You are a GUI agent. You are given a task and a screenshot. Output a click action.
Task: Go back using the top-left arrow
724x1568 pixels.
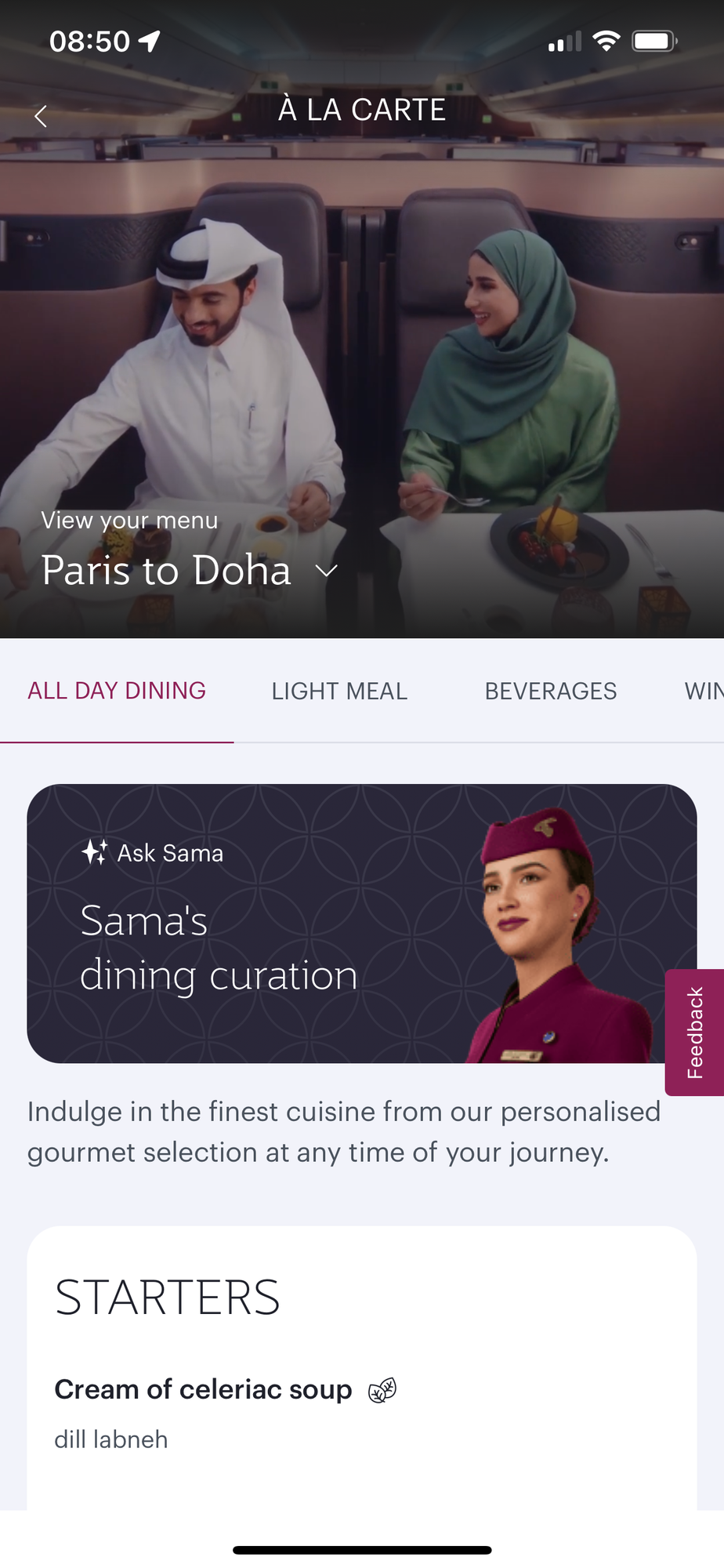click(41, 116)
